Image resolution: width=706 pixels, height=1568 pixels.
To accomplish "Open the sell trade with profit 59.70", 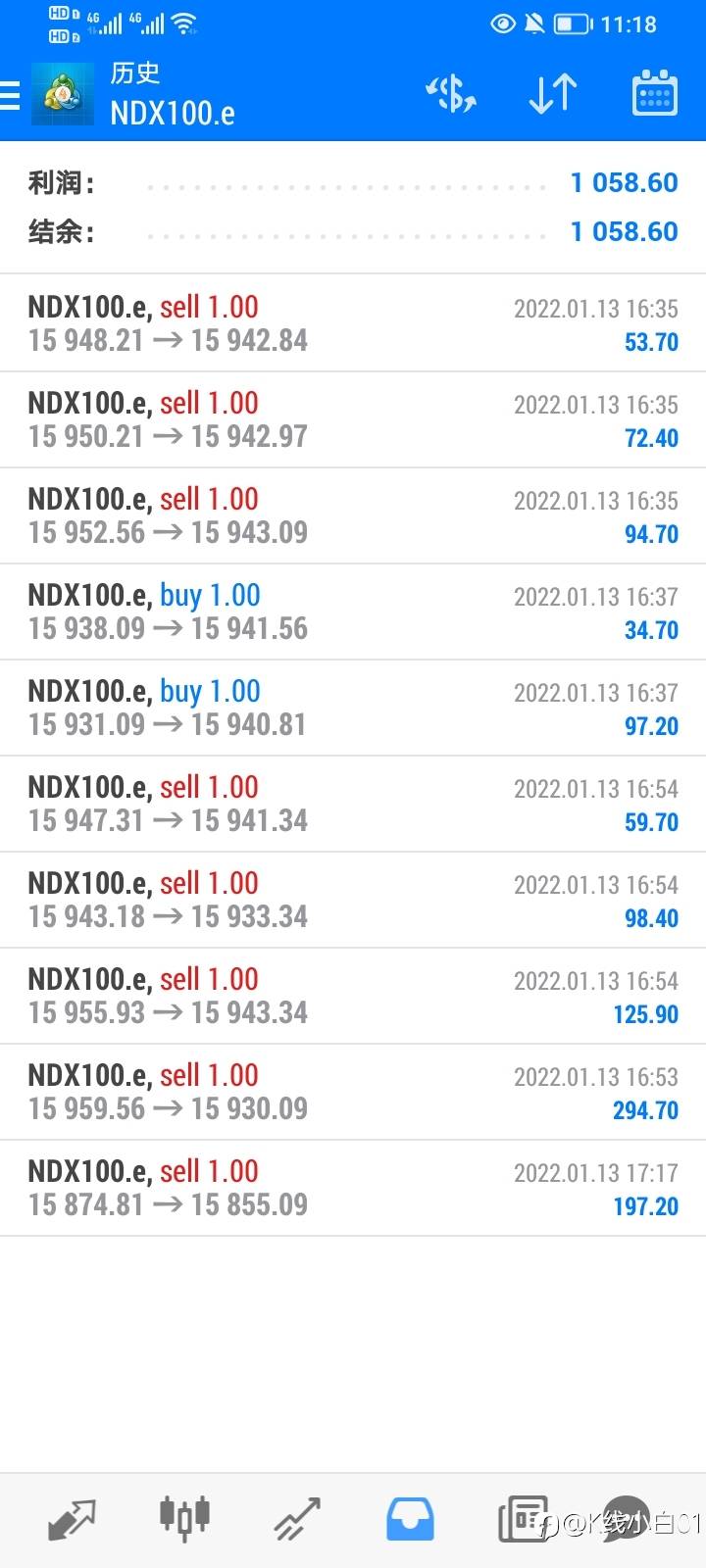I will [353, 804].
